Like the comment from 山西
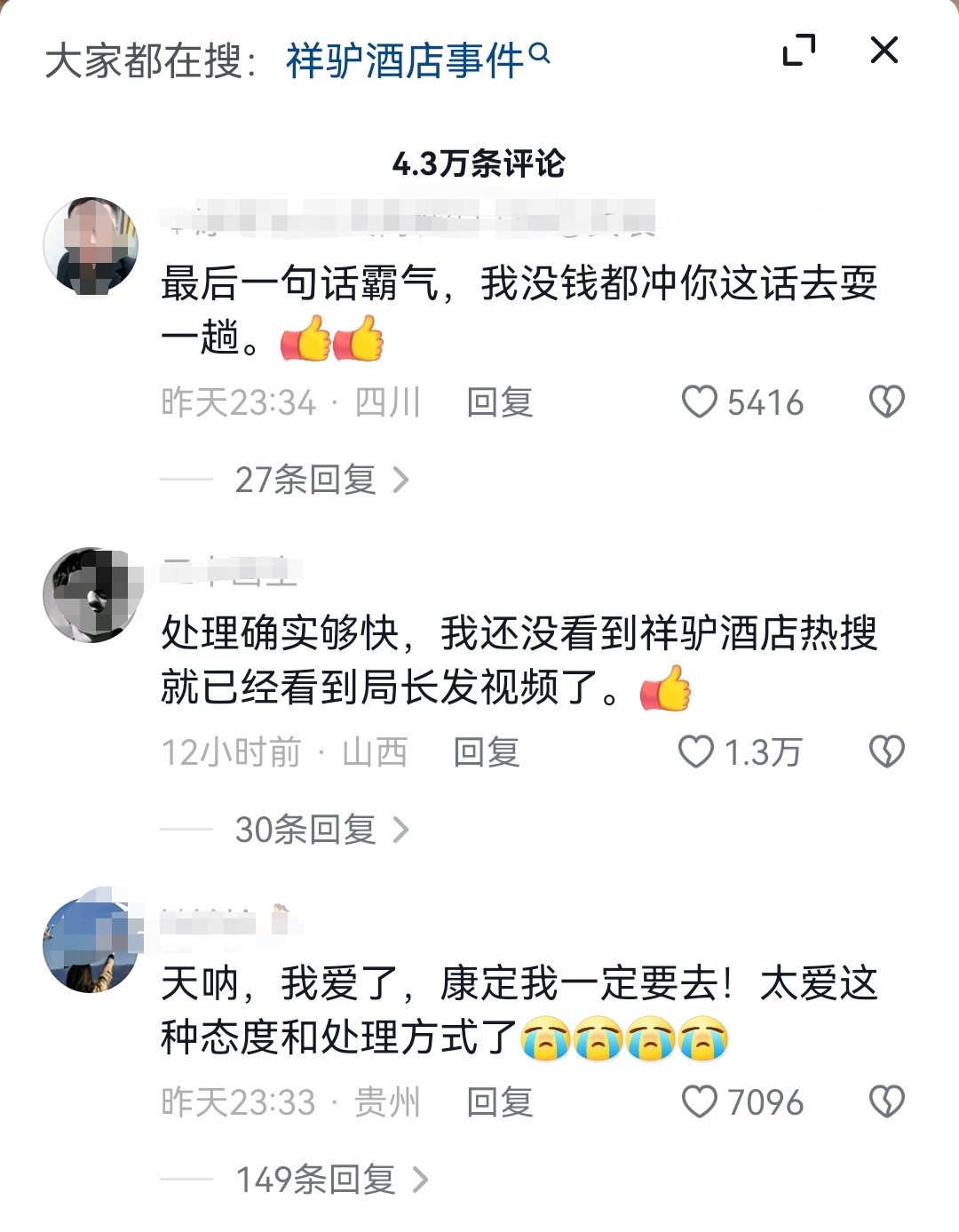Screen dimensions: 959x1232 tap(696, 752)
